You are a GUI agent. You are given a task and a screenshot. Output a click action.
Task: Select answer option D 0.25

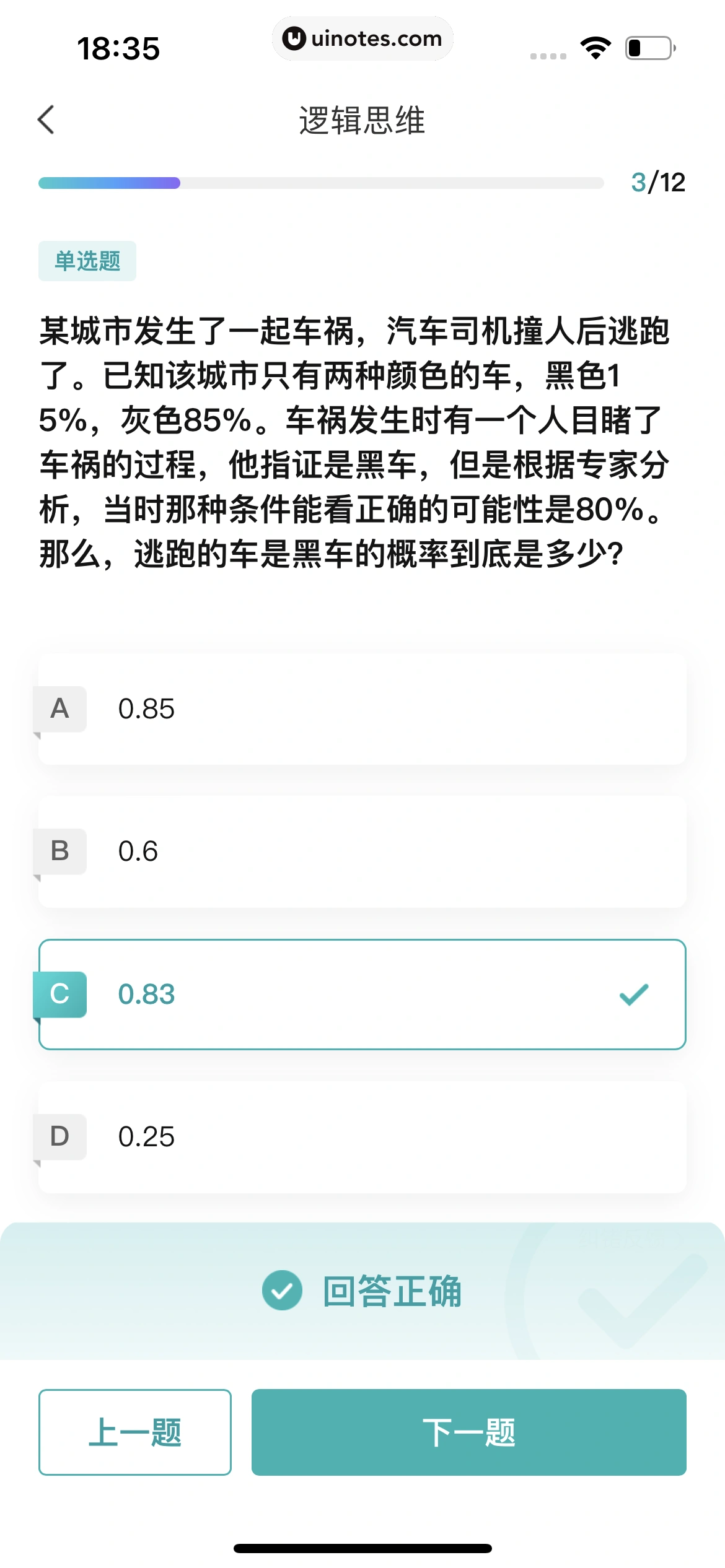coord(362,1136)
